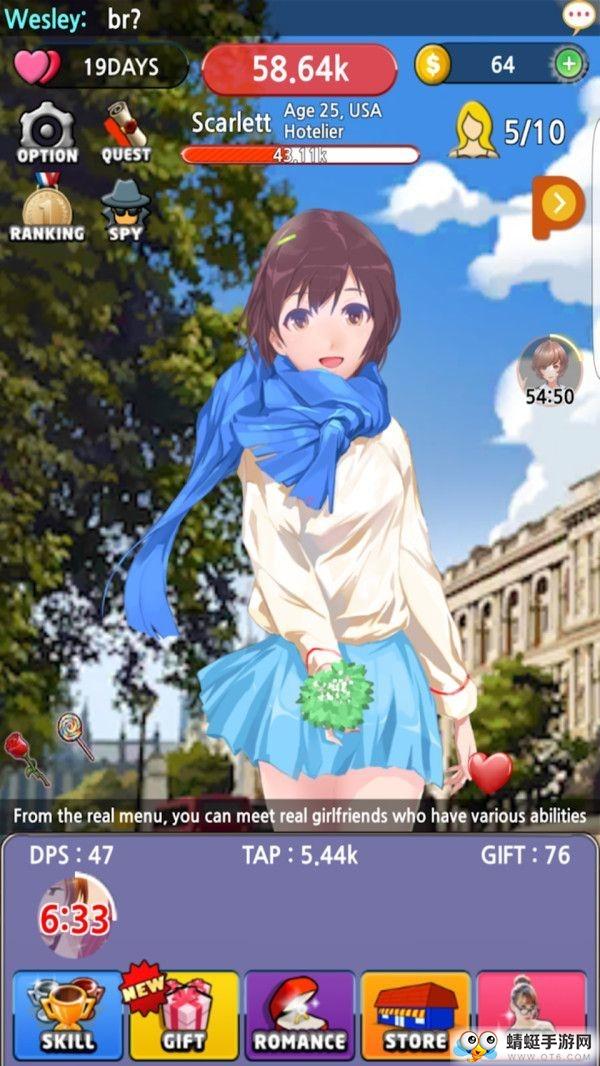Open the OPTION settings gear
Image resolution: width=600 pixels, height=1066 pixels.
coord(47,134)
